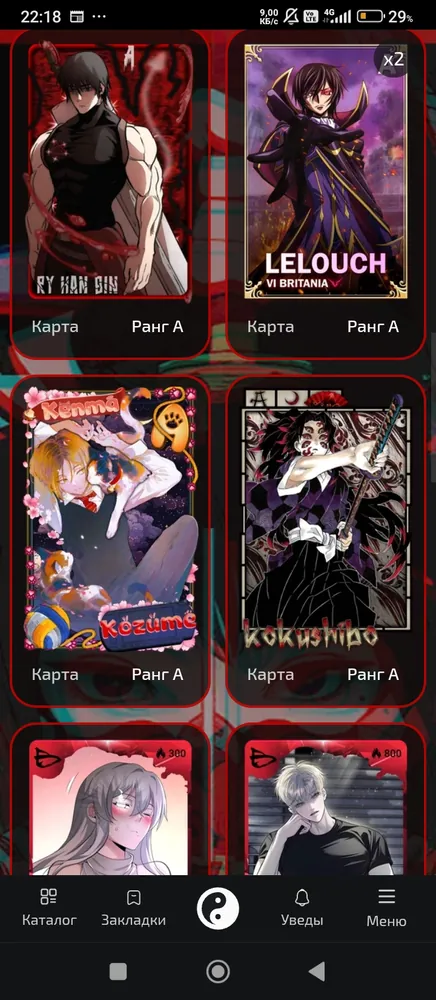The image size is (436, 1000).
Task: Open the Kokushibo card
Action: [325, 541]
